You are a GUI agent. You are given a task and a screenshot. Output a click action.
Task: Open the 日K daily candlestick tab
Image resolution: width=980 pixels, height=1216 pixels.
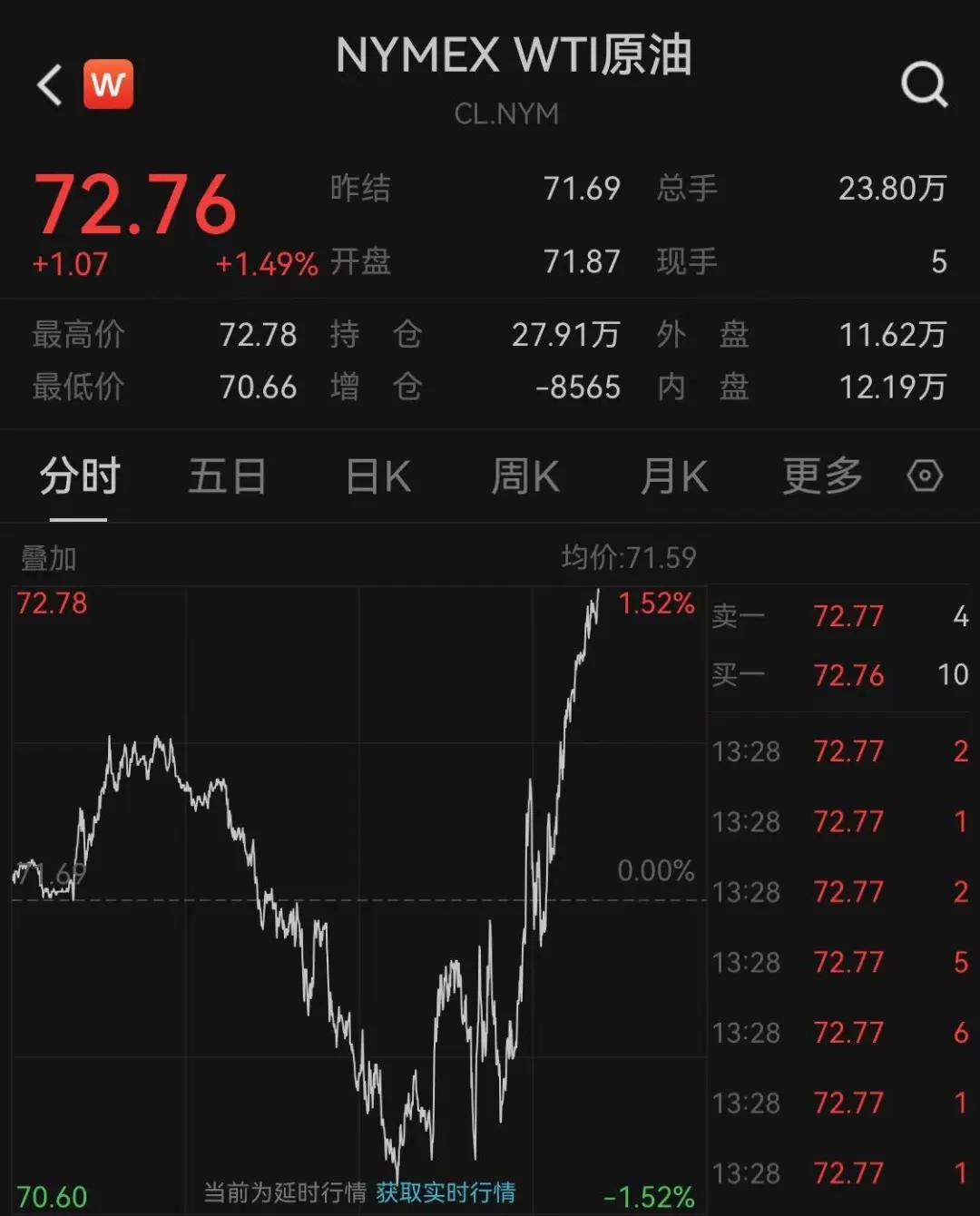[x=377, y=476]
